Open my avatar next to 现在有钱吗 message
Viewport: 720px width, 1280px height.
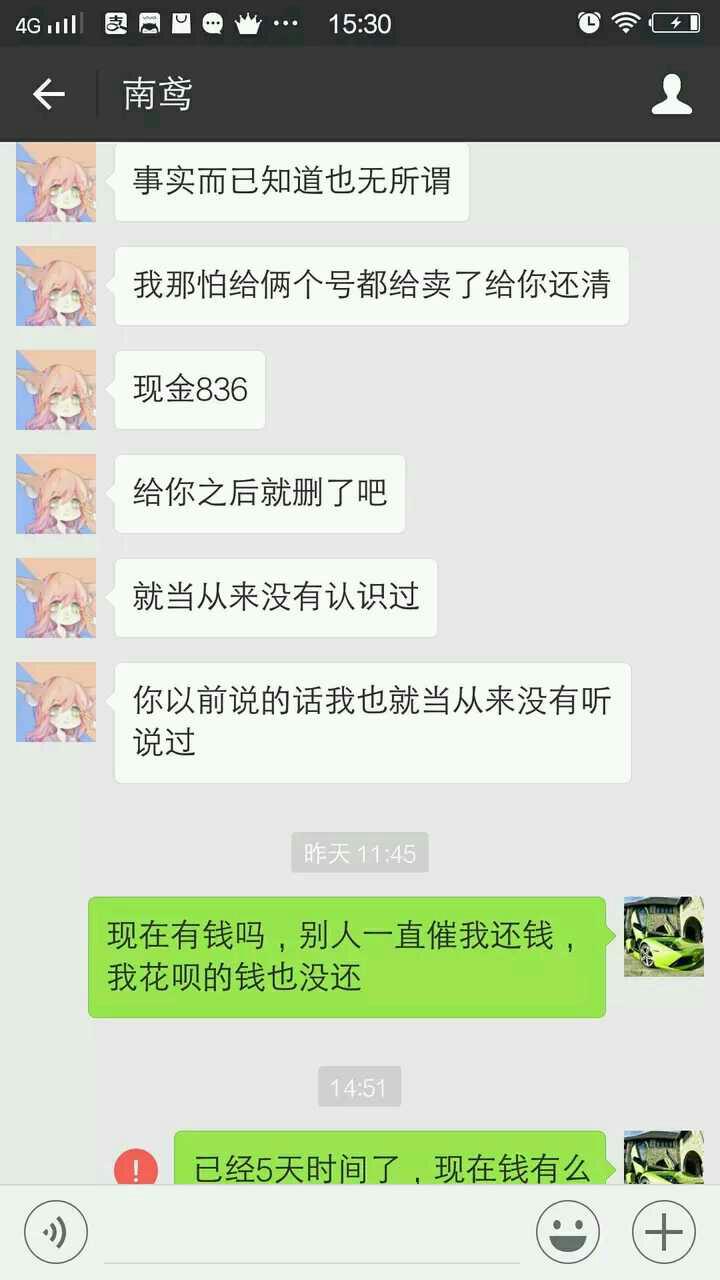(x=663, y=936)
